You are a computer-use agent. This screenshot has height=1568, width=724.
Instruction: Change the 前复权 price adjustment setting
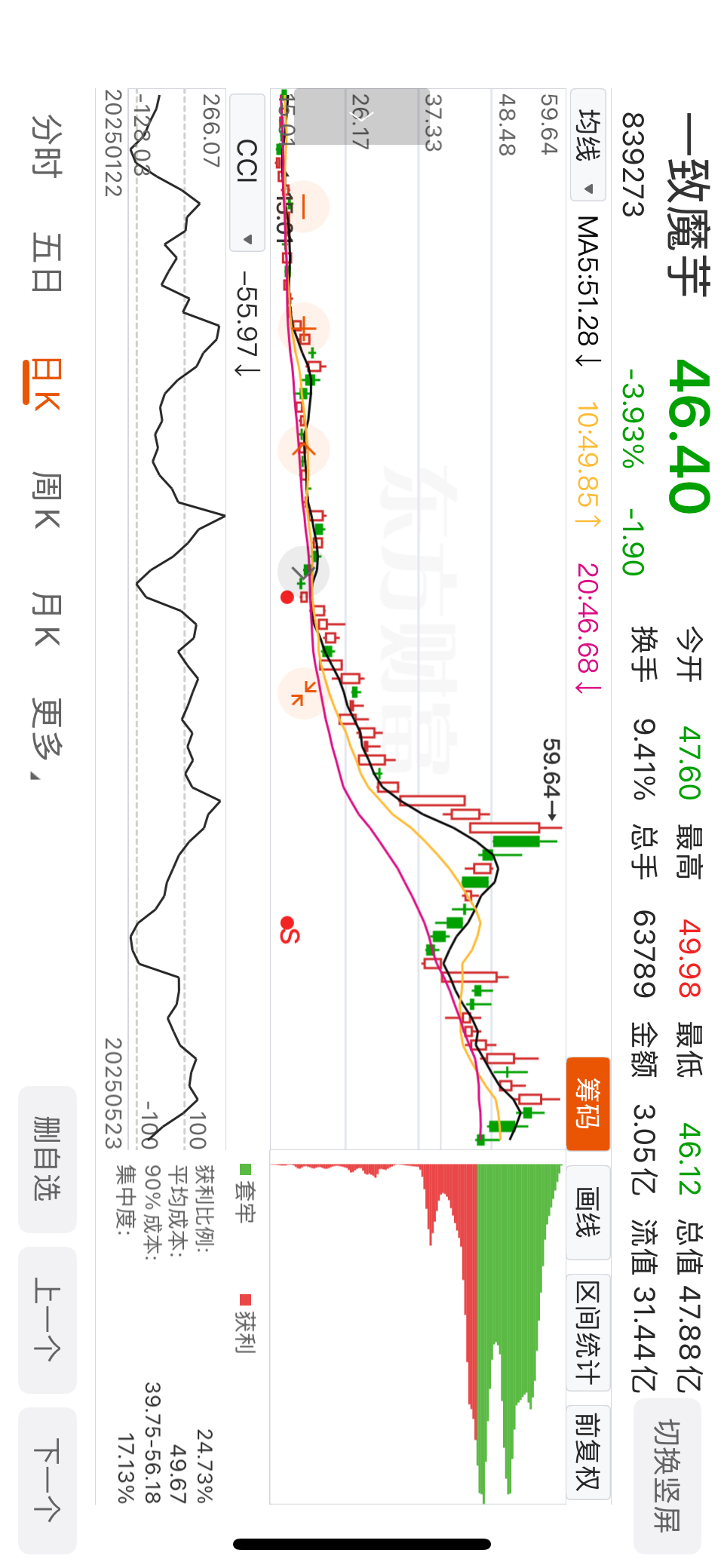coord(588,1452)
